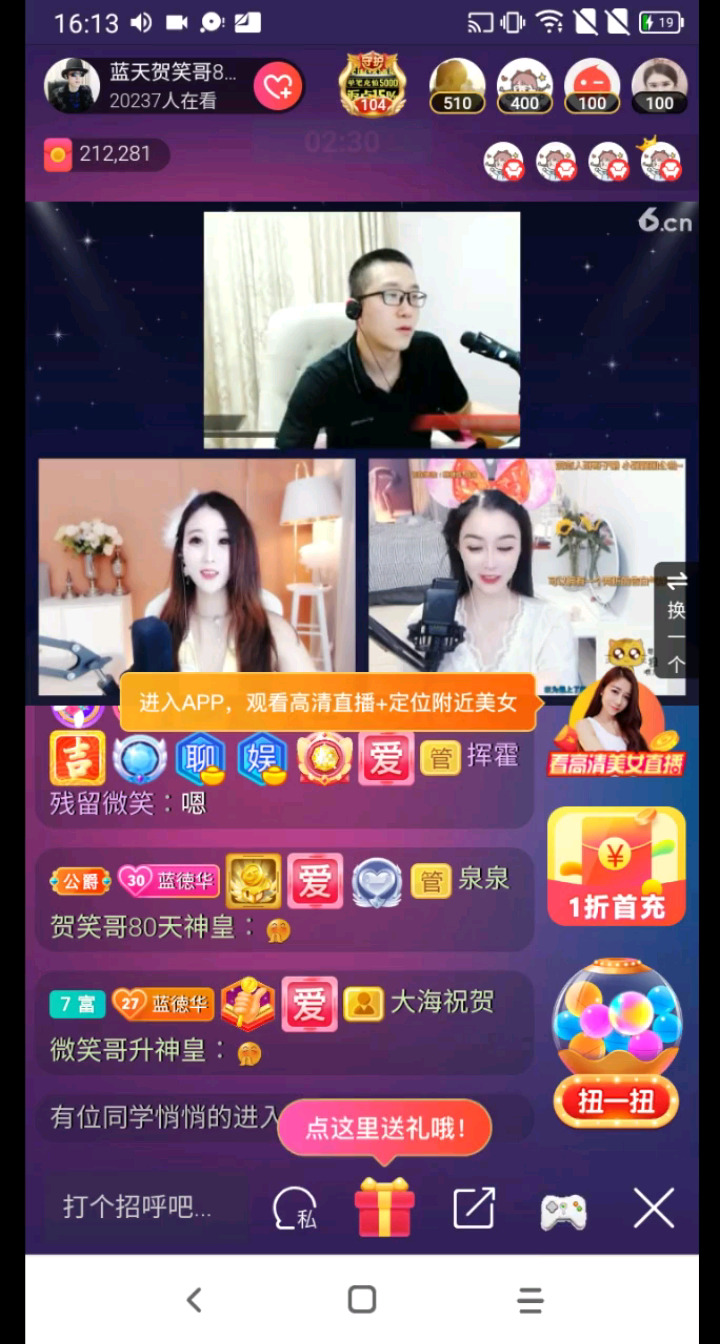View the contributor avatar with 400
720x1344 pixels.
[x=525, y=85]
